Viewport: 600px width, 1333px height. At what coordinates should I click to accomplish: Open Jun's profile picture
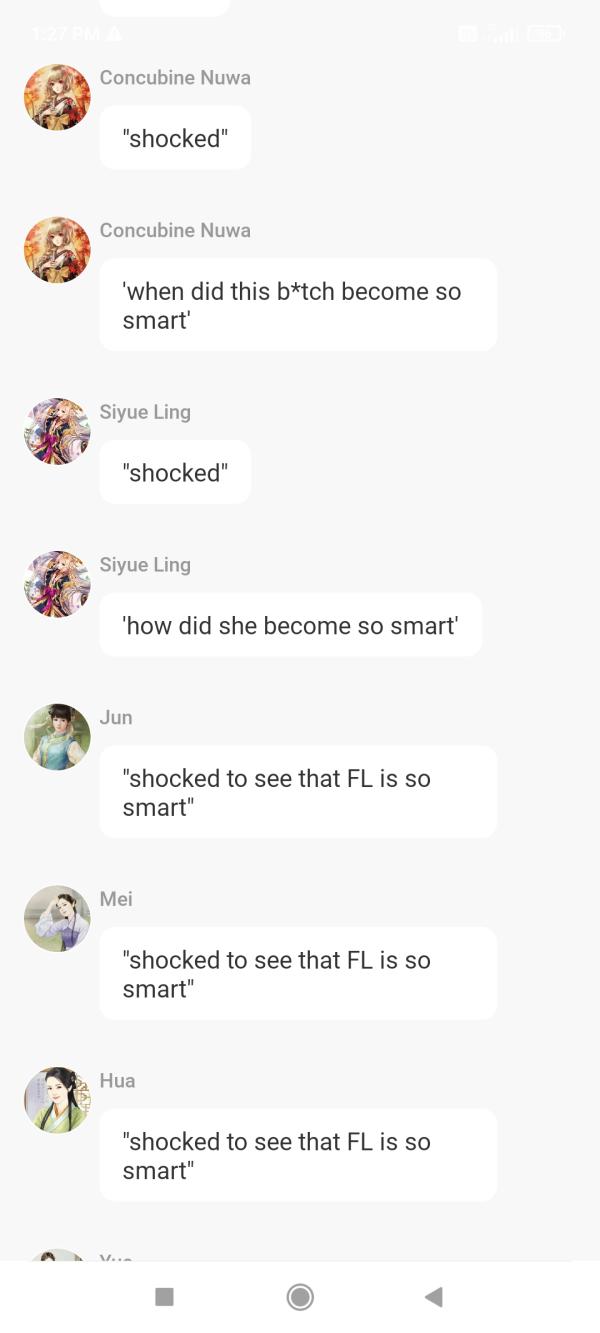(57, 737)
